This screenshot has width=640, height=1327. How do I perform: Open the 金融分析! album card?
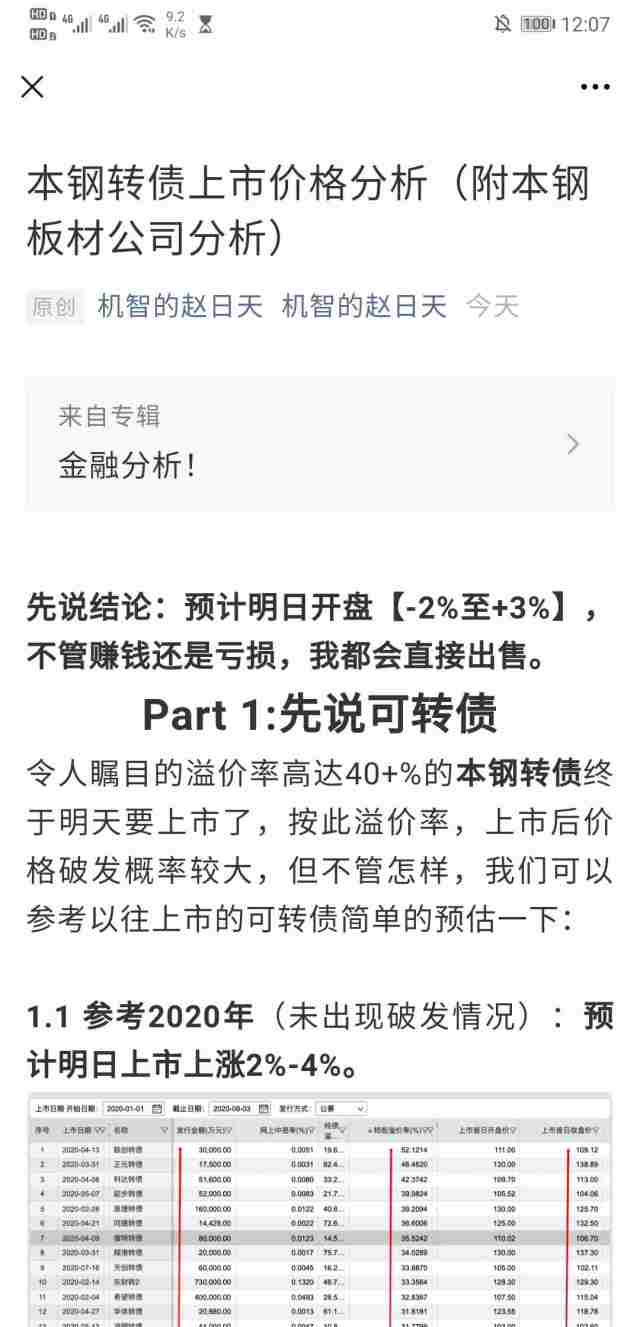(x=320, y=444)
